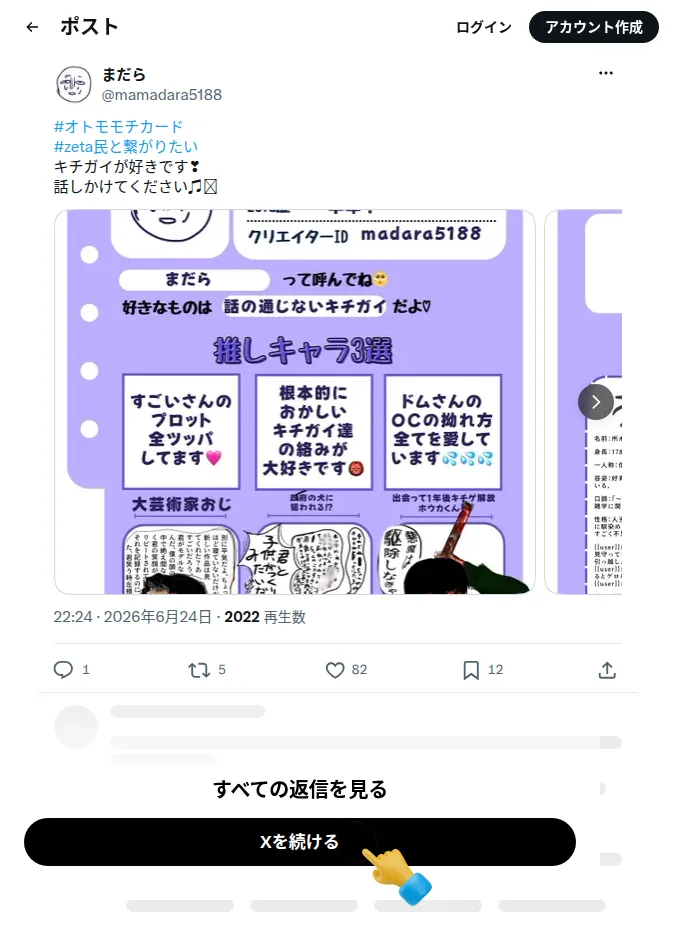The image size is (675, 927).
Task: Show the next image with the arrow
Action: pyautogui.click(x=596, y=402)
